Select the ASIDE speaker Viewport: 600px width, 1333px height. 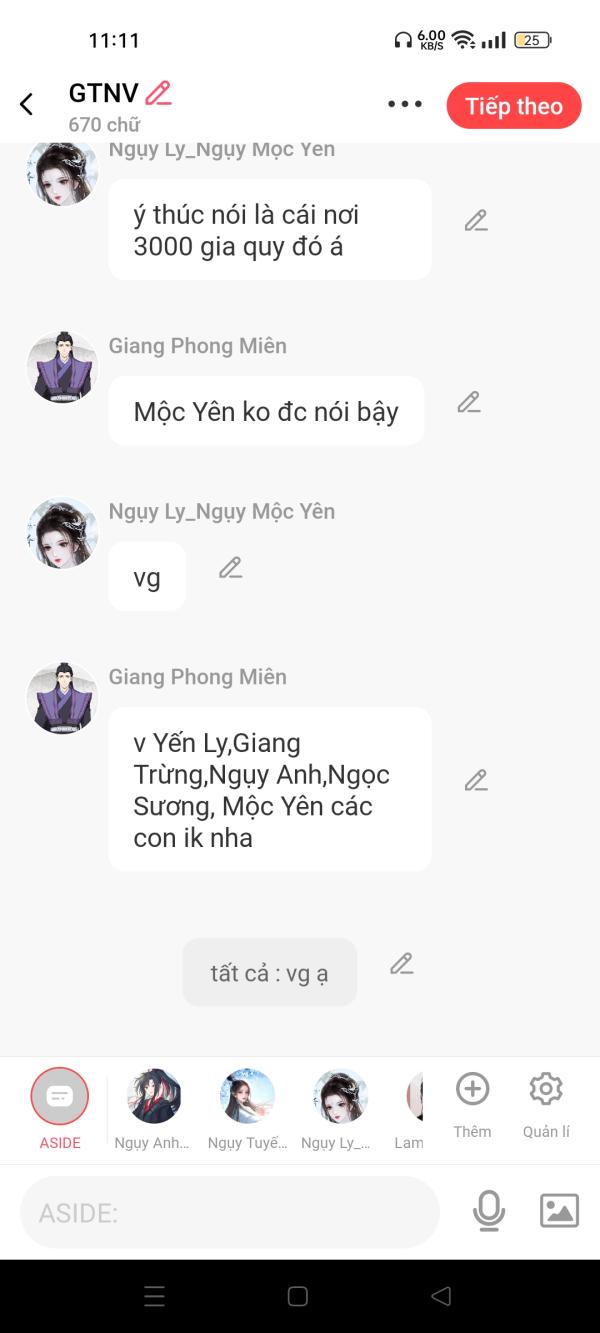60,1098
